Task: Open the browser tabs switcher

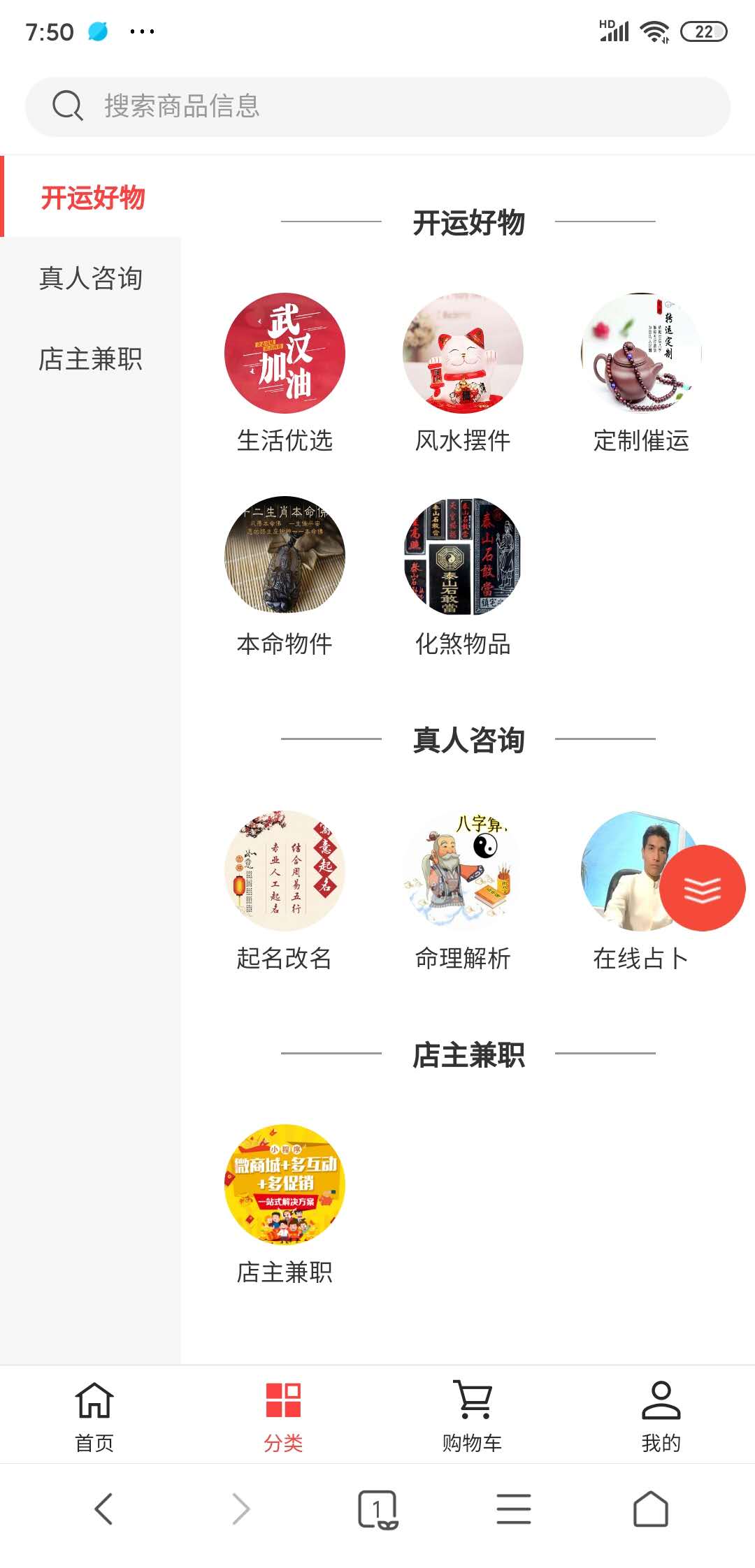Action: point(377,1509)
